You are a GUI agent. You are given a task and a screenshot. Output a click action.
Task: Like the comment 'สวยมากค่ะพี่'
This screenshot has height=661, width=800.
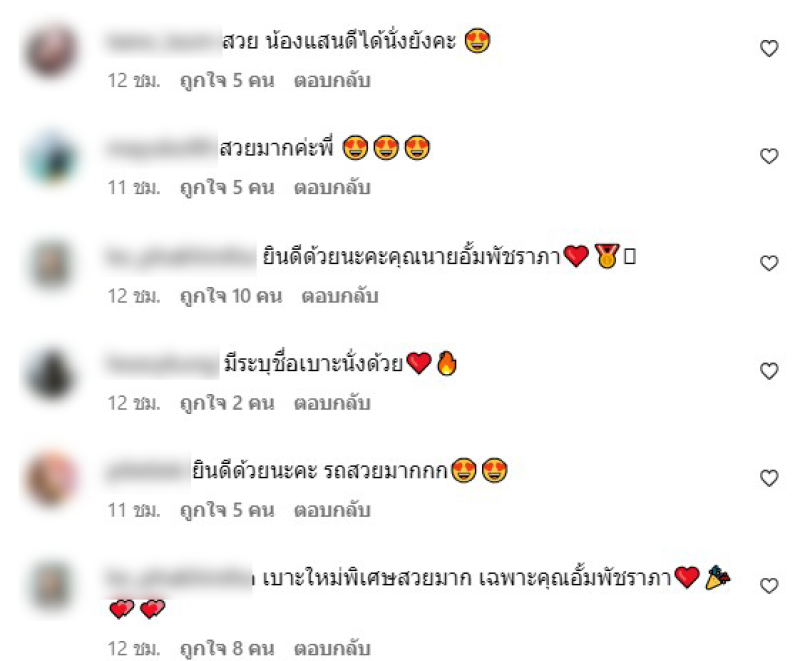769,156
